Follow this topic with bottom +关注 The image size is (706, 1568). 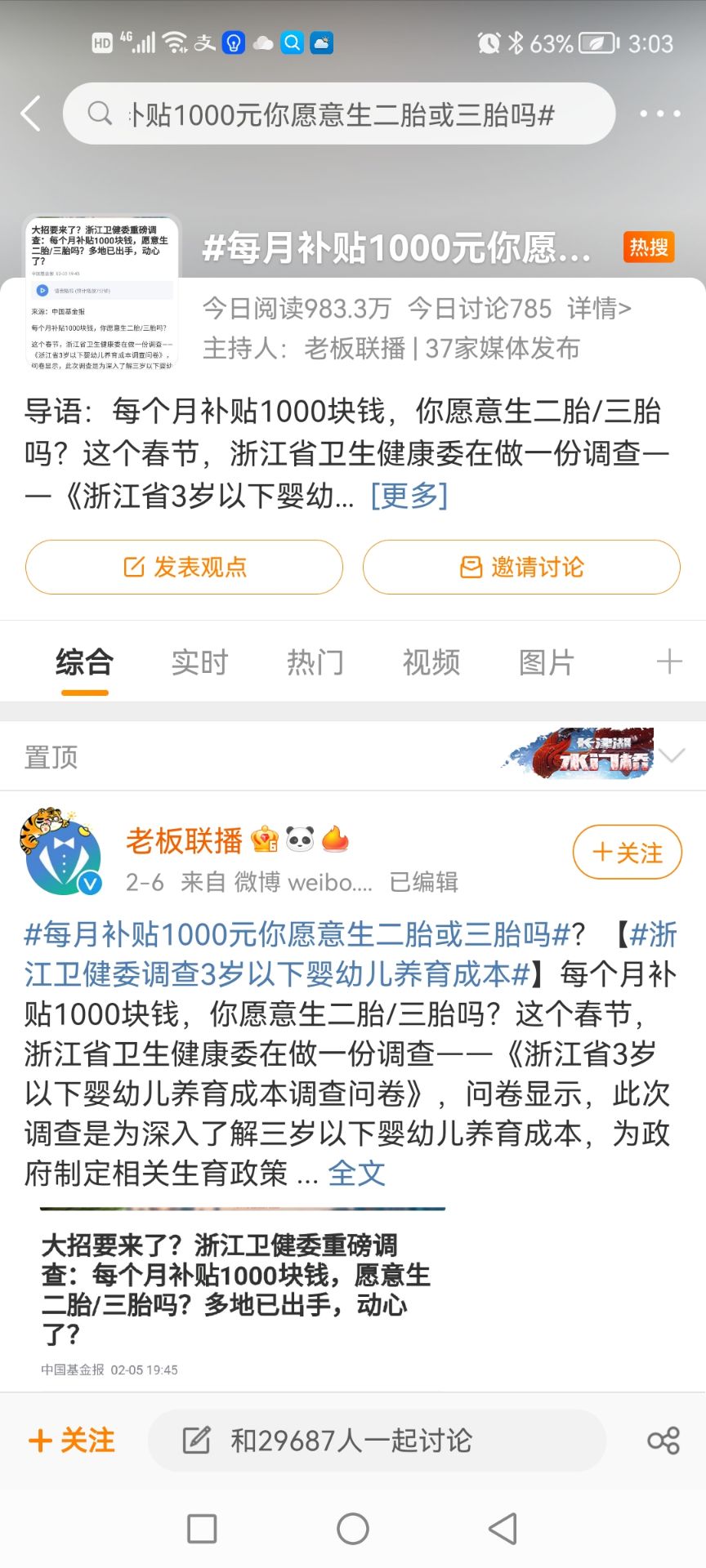72,1440
